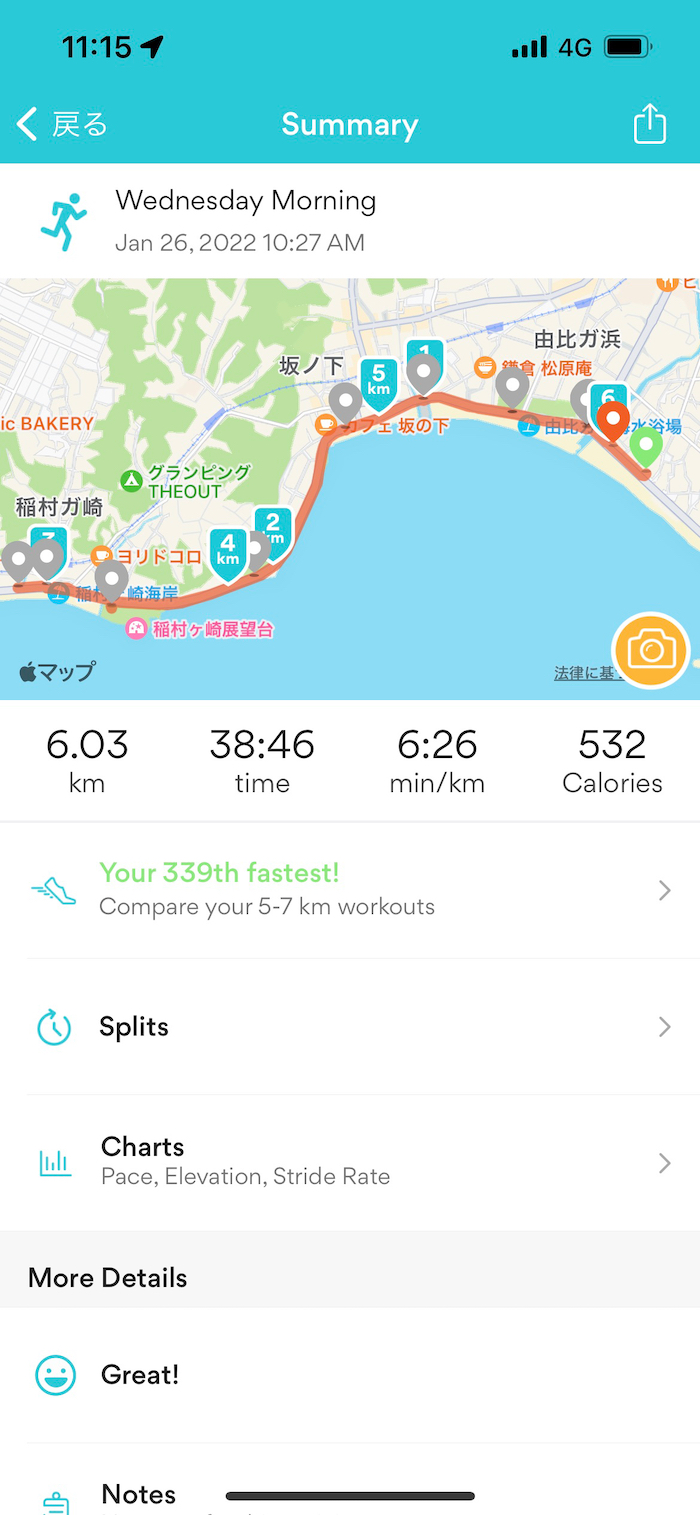The height and width of the screenshot is (1515, 700).
Task: Compare your 5-7 km workouts
Action: point(349,889)
